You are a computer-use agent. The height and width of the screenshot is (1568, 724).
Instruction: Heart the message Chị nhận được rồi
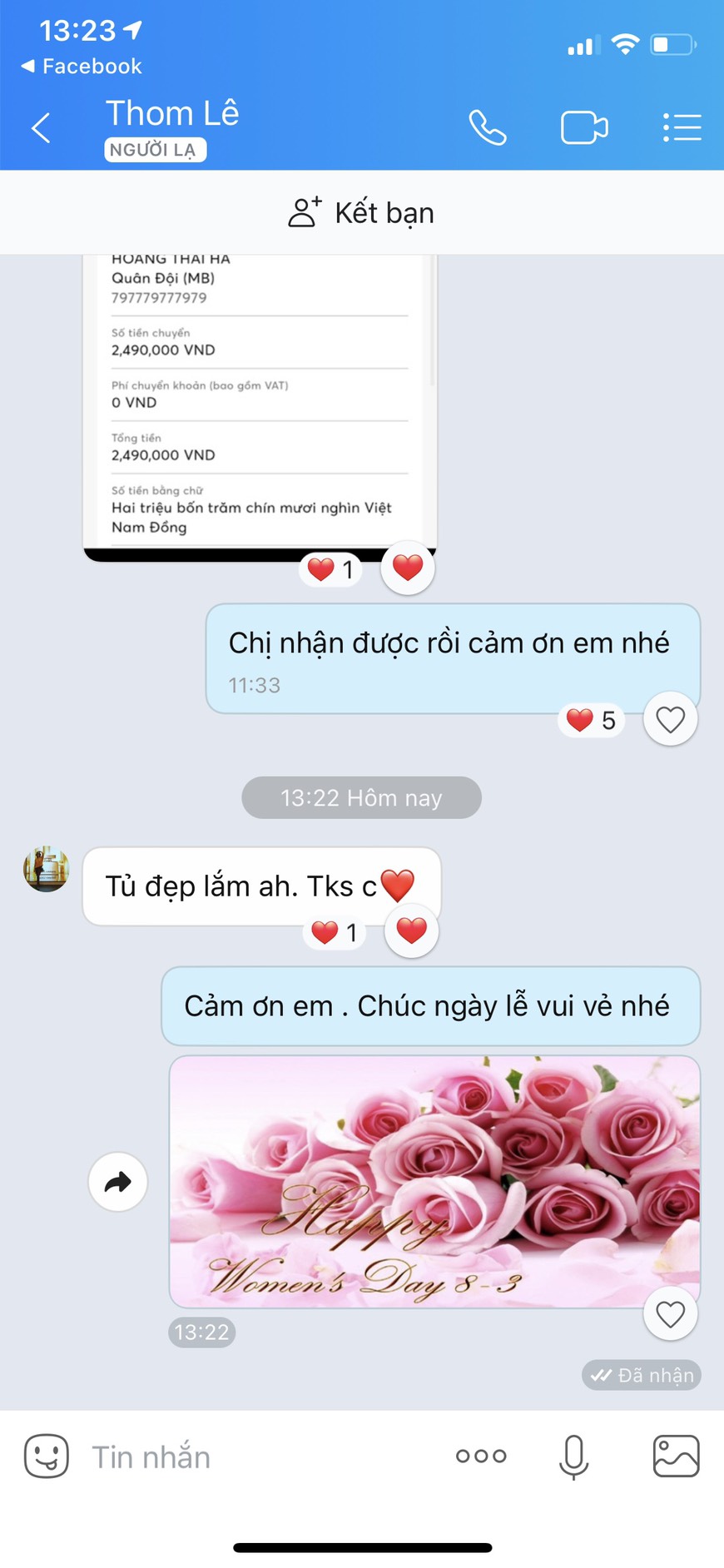click(x=670, y=719)
